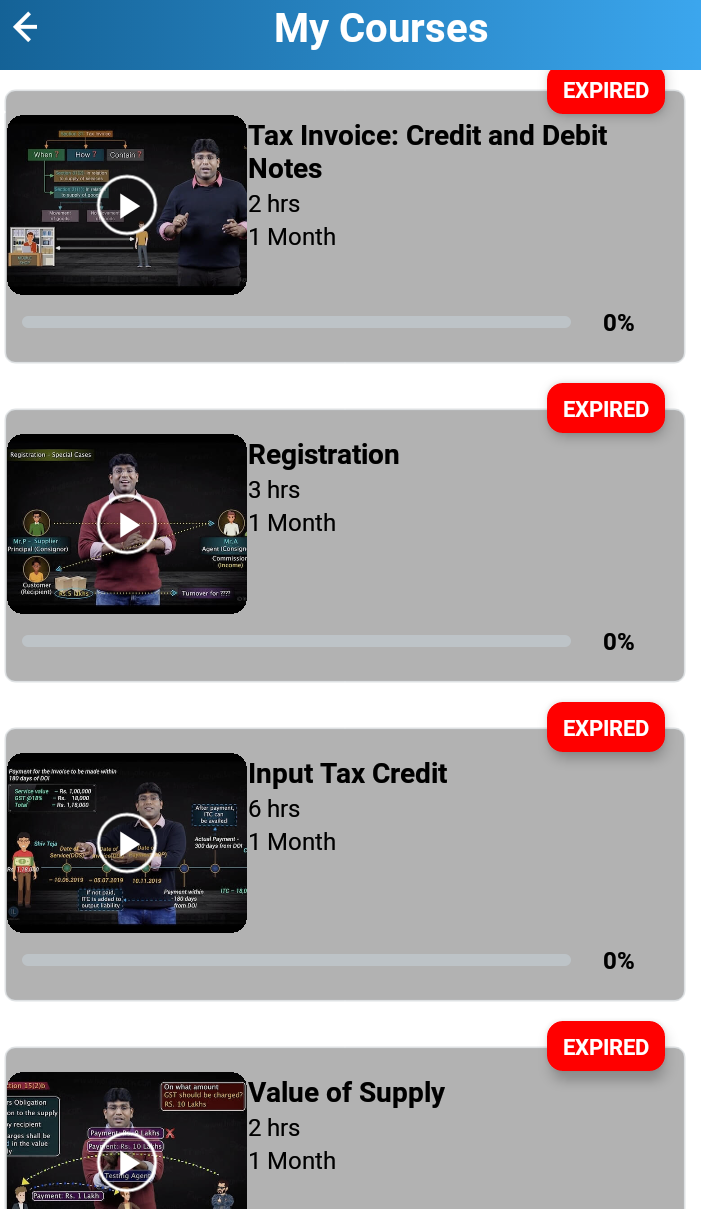Open the Tax Invoice: Credit and Debit Notes course
701x1209 pixels.
[x=427, y=151]
